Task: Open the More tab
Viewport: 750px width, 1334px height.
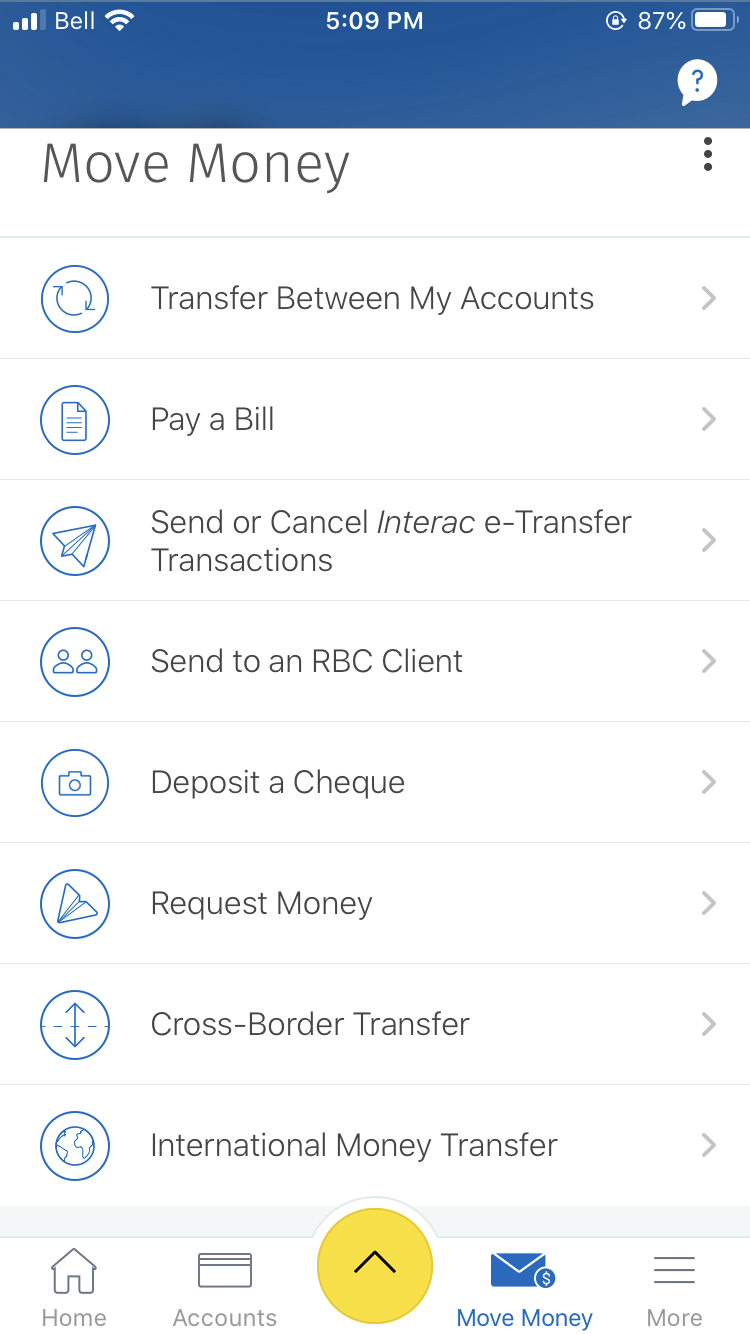Action: (x=675, y=1288)
